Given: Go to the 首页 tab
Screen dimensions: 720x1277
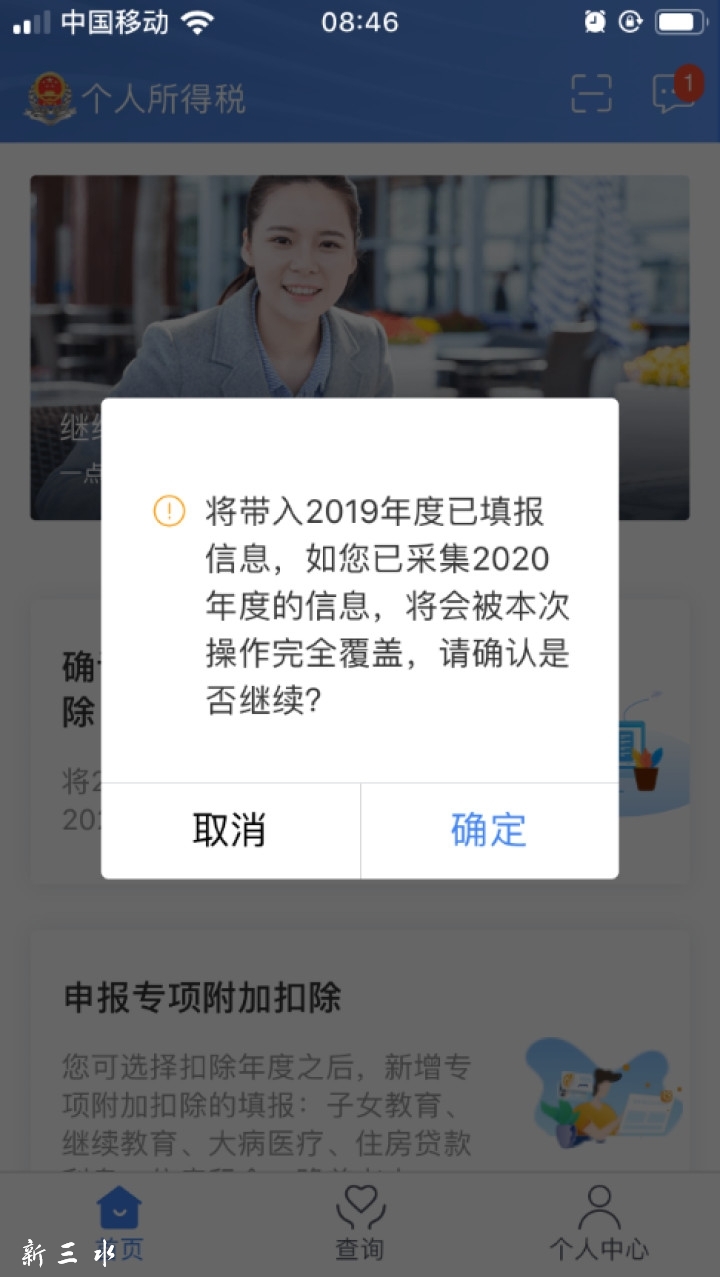Looking at the screenshot, I should point(120,1222).
